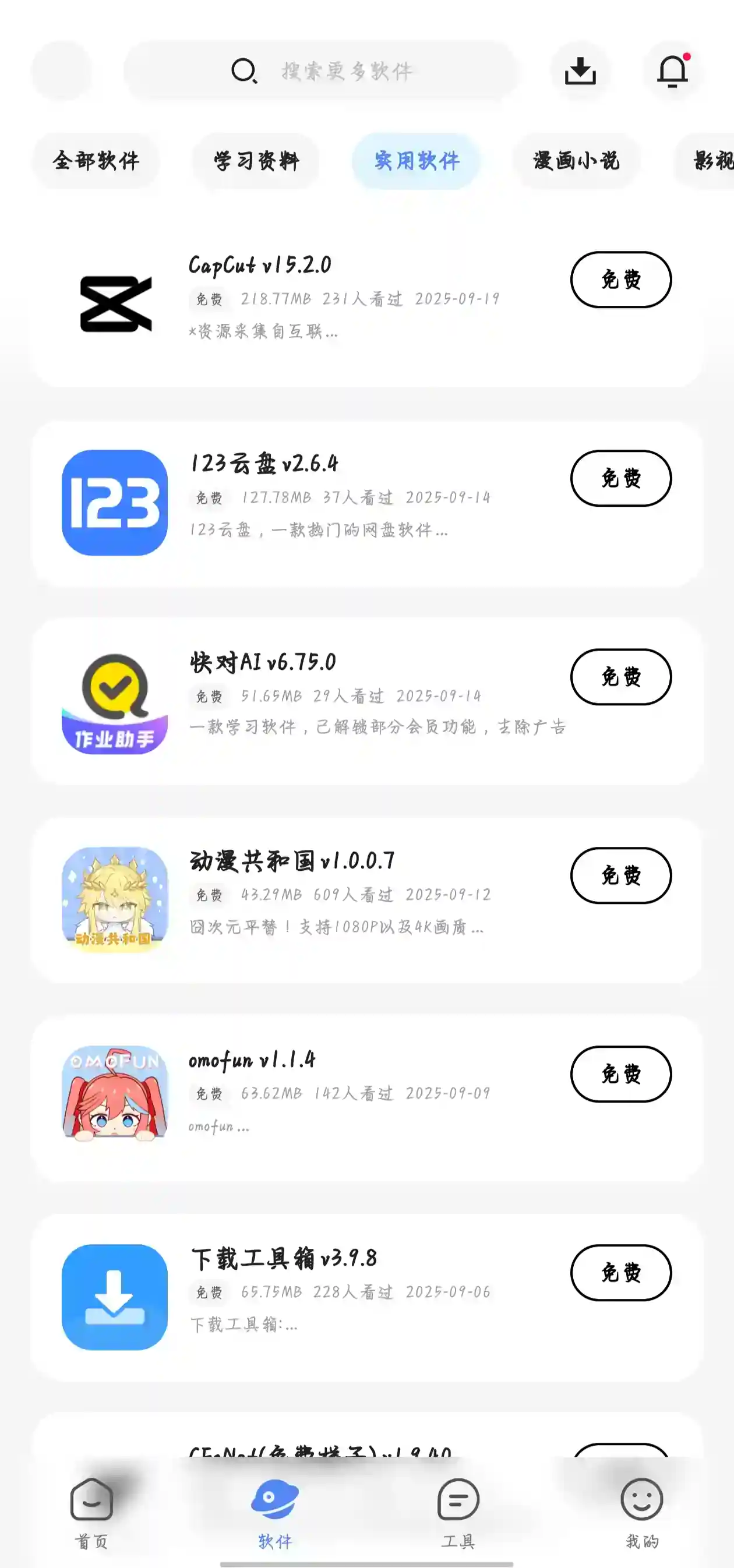Select the 学习资料 category chip

pos(256,161)
